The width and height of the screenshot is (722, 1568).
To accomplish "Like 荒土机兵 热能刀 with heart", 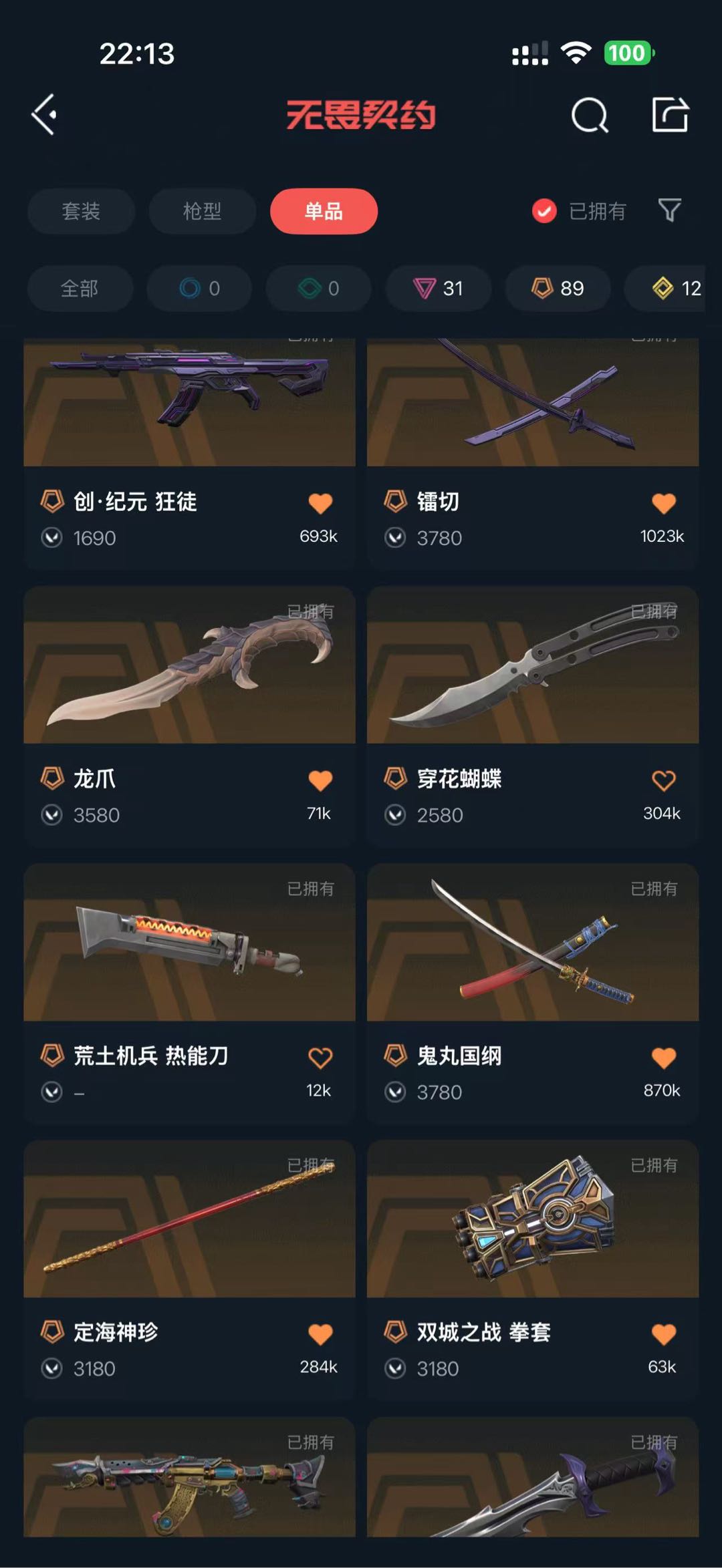I will (320, 1057).
